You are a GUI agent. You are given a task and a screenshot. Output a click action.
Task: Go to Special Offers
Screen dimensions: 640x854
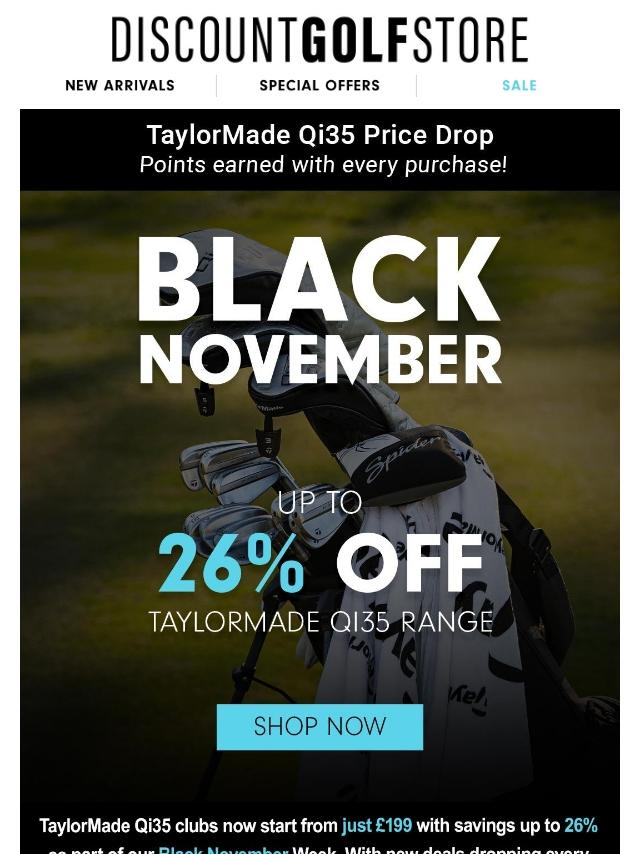(320, 86)
